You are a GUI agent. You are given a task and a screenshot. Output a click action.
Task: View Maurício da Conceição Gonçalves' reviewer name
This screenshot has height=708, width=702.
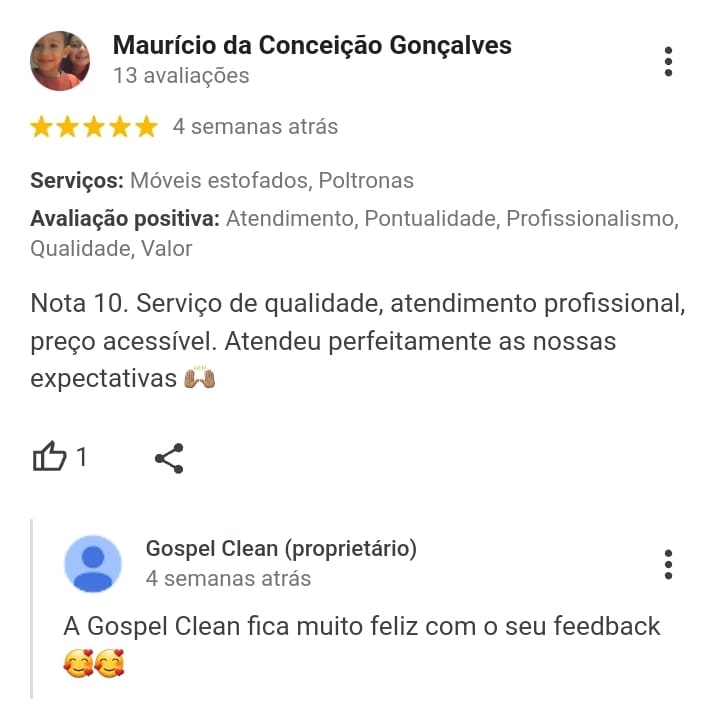(x=312, y=45)
